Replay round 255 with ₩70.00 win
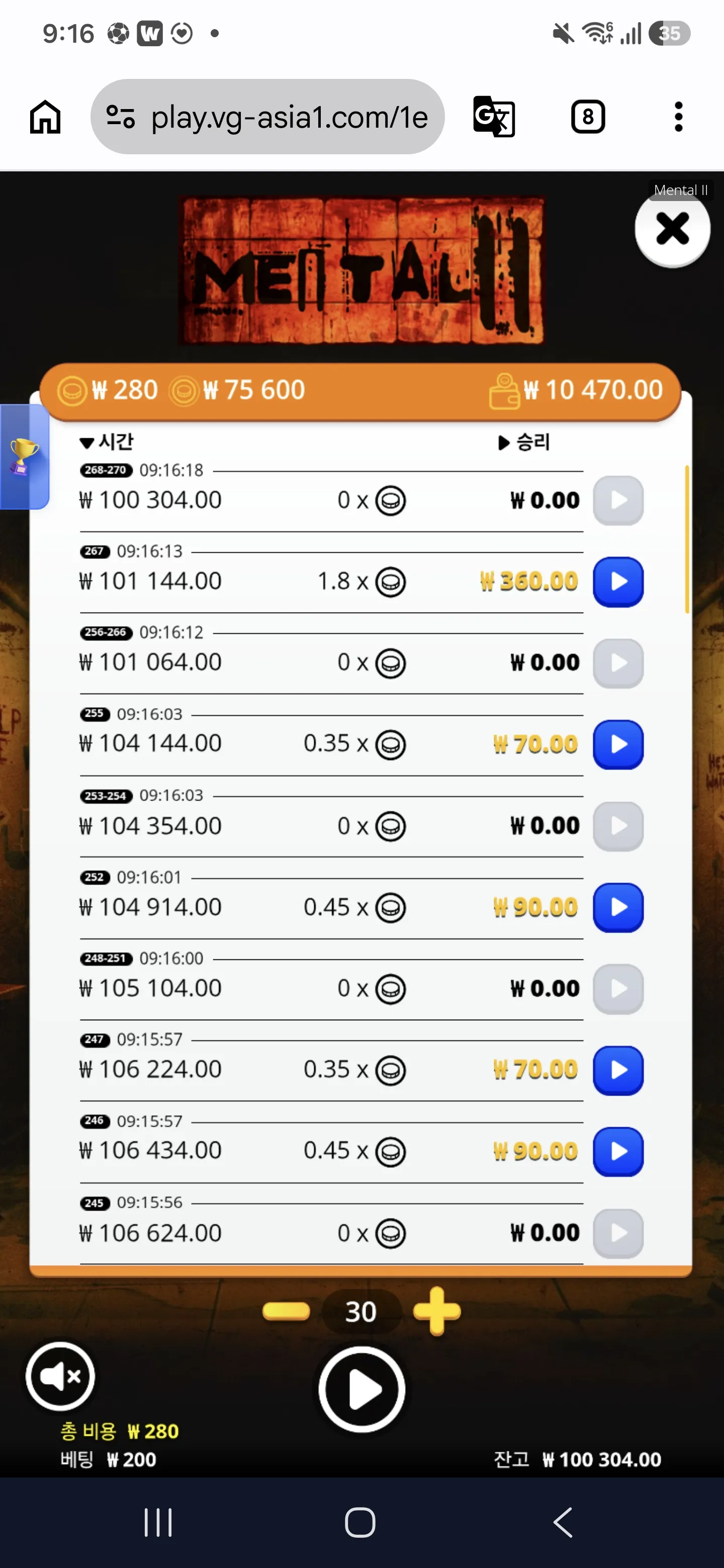The height and width of the screenshot is (1568, 724). tap(618, 744)
